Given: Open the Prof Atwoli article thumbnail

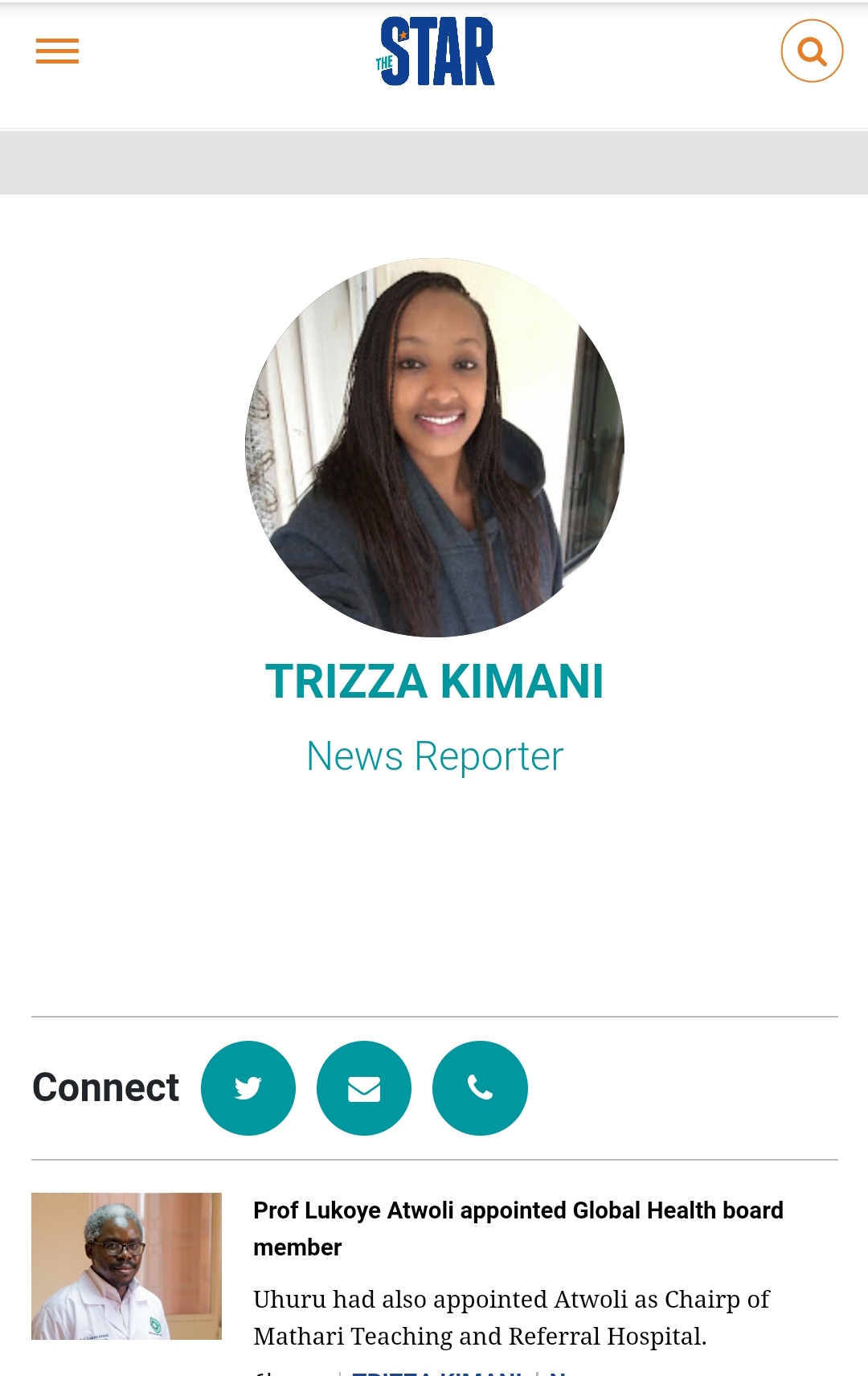Looking at the screenshot, I should pos(126,1266).
